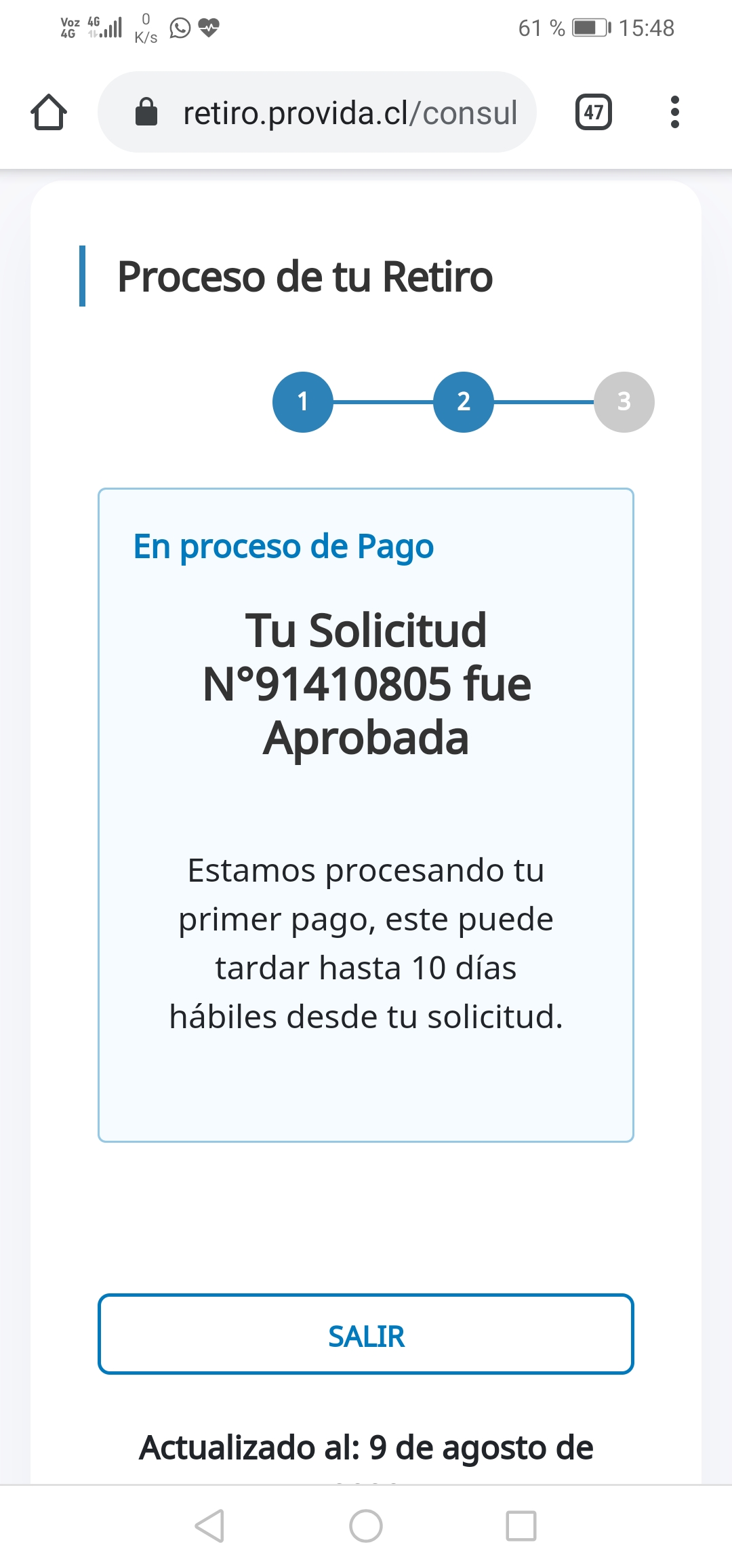732x1568 pixels.
Task: Open the browser home page icon
Action: (x=49, y=112)
